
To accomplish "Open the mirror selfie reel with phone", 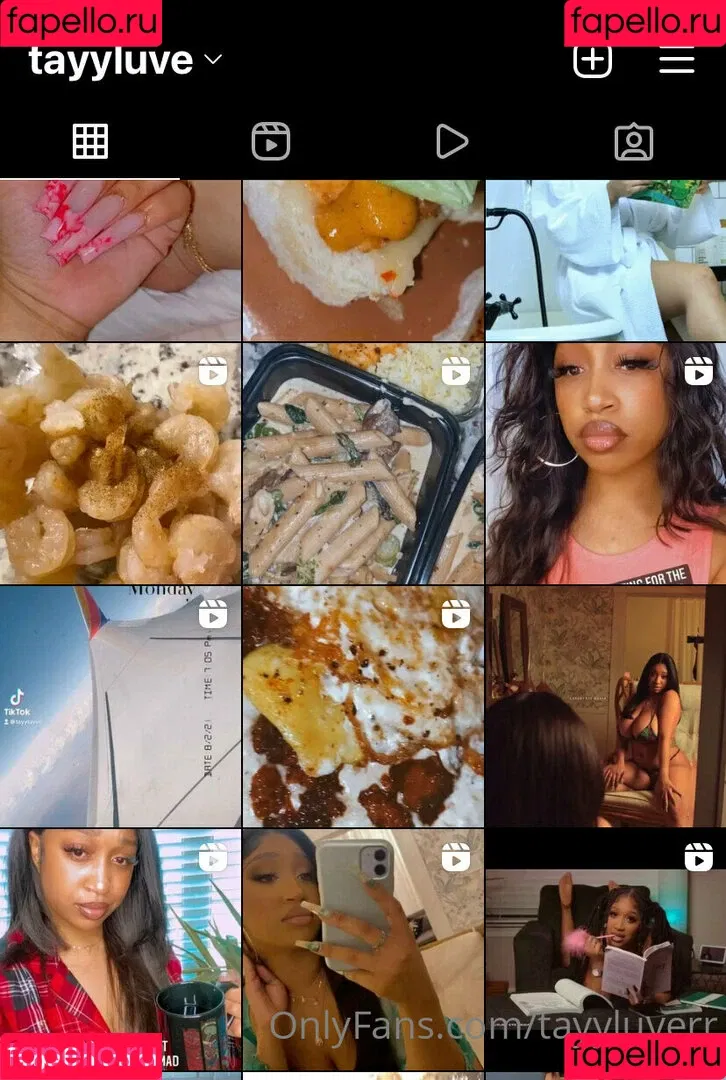I will 362,948.
